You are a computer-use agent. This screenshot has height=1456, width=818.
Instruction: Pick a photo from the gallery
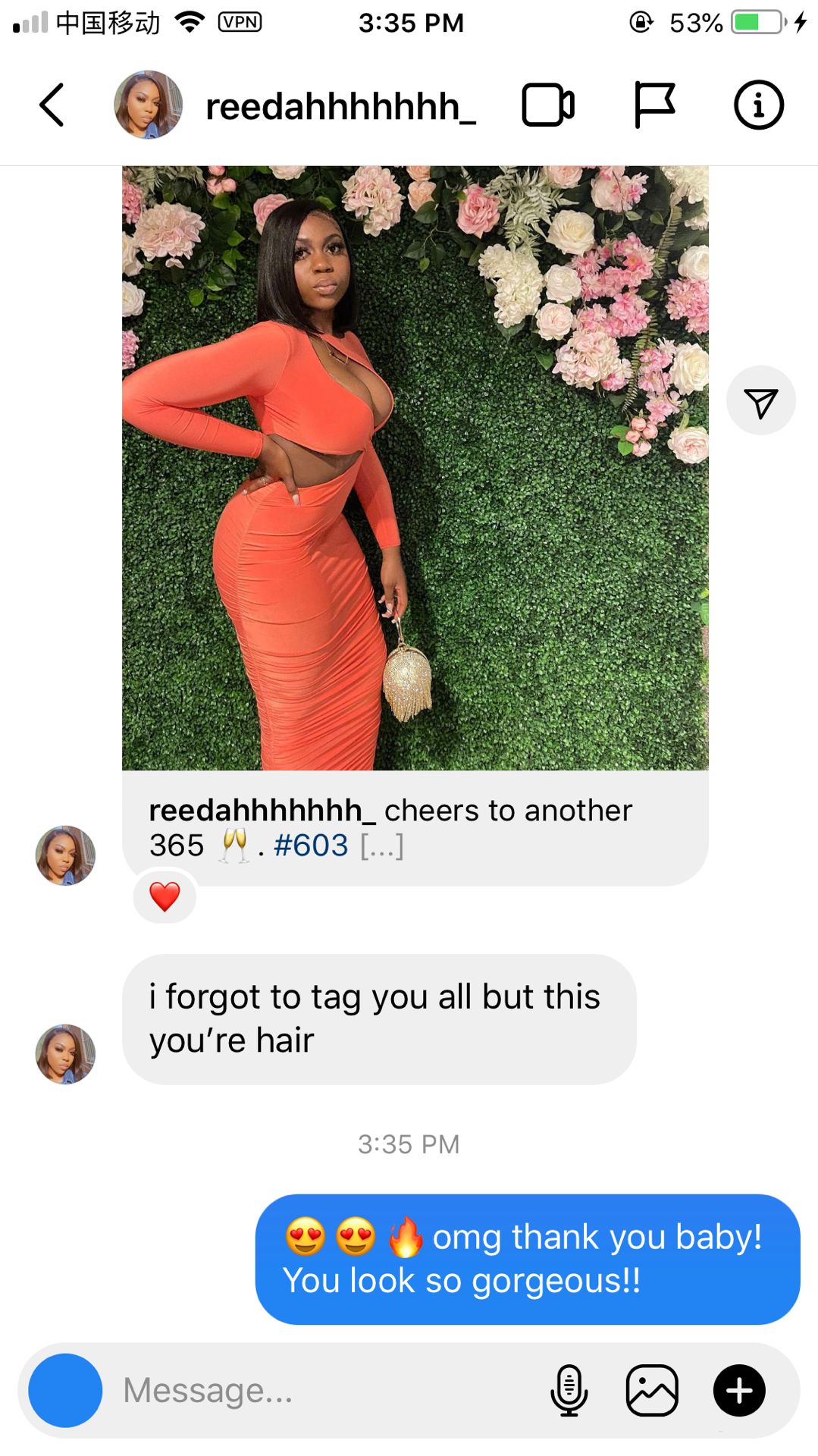pos(652,1390)
